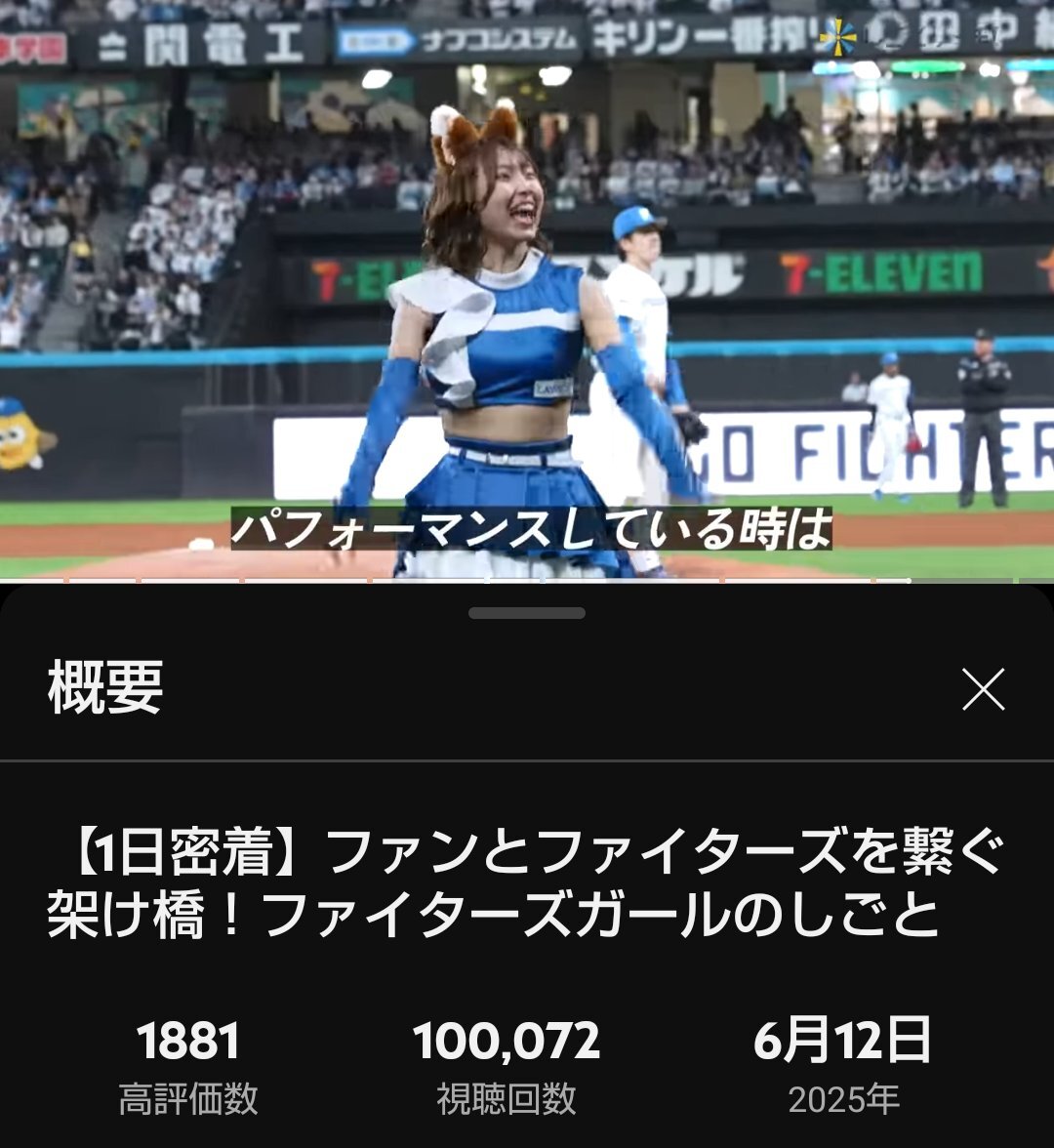Close the 概要 description panel
Screen dimensions: 1054x1148
983,690
